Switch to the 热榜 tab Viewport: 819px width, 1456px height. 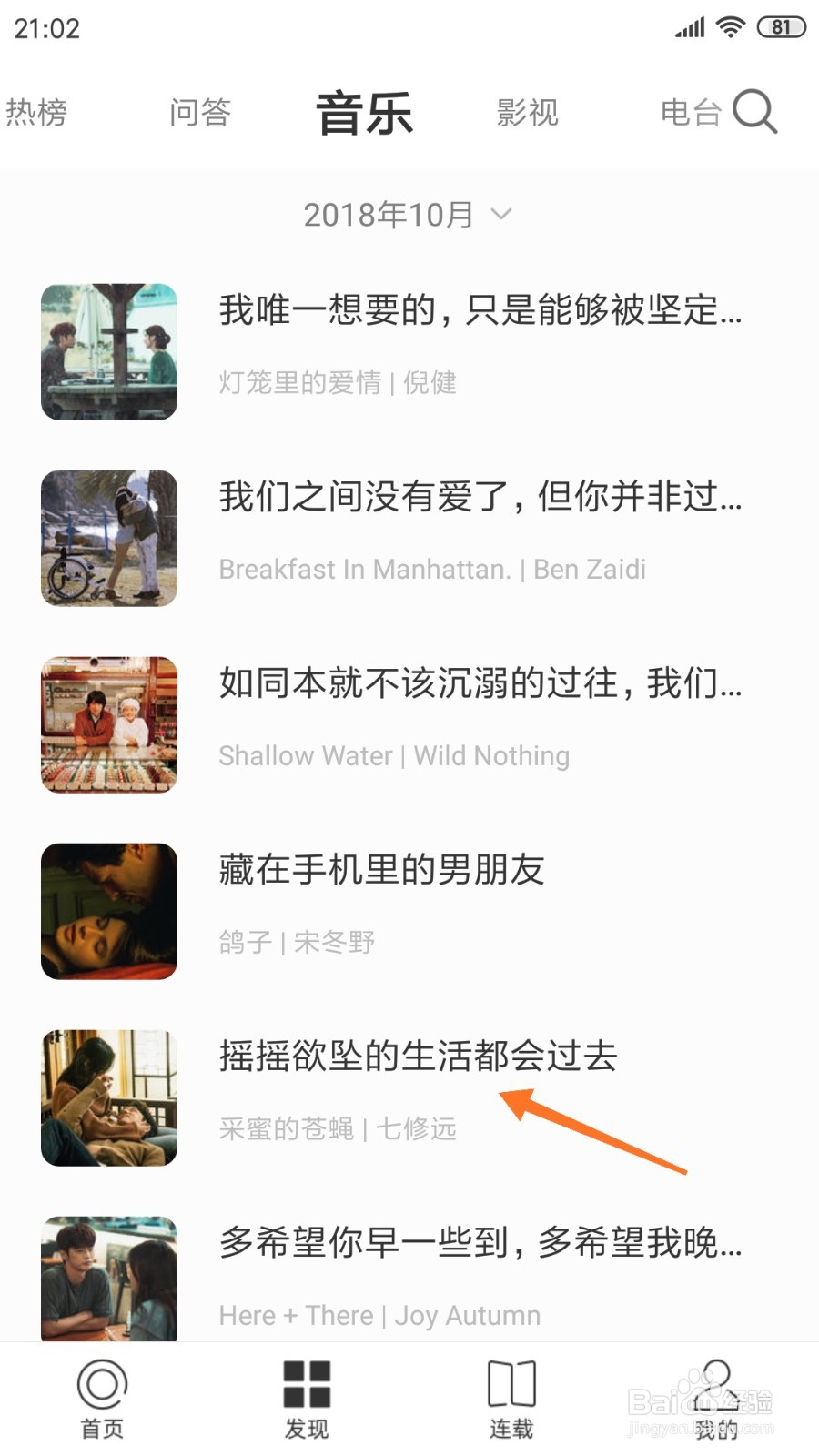(38, 111)
